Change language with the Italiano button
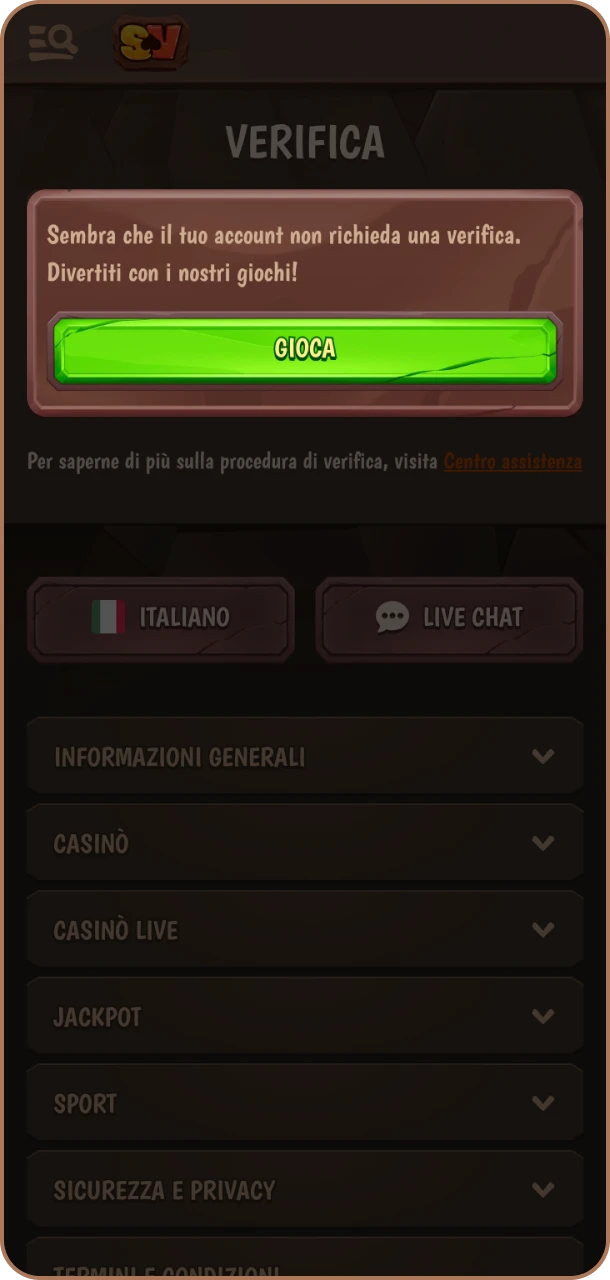This screenshot has width=610, height=1280. [161, 618]
